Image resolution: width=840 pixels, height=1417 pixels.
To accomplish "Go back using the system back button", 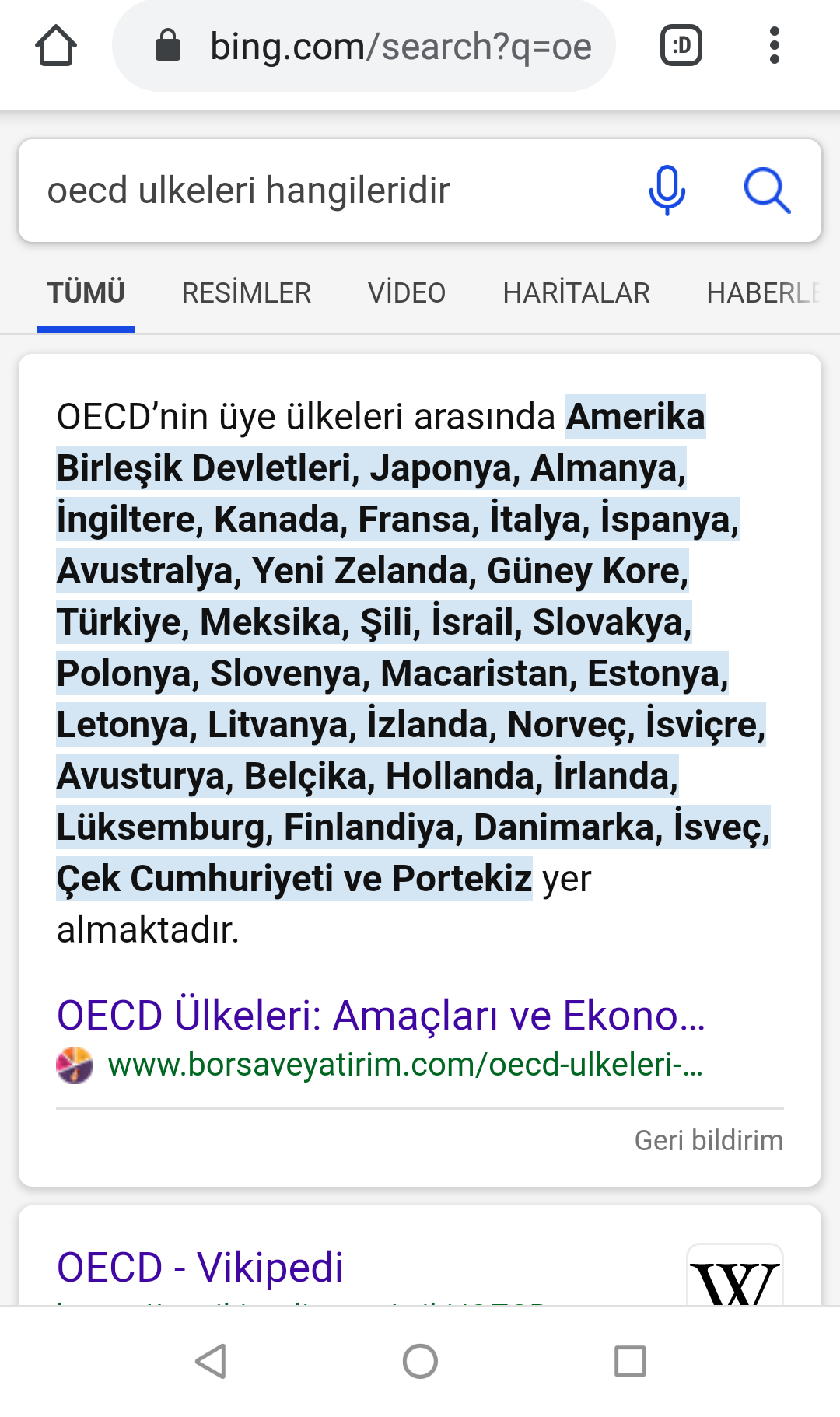I will click(210, 1361).
